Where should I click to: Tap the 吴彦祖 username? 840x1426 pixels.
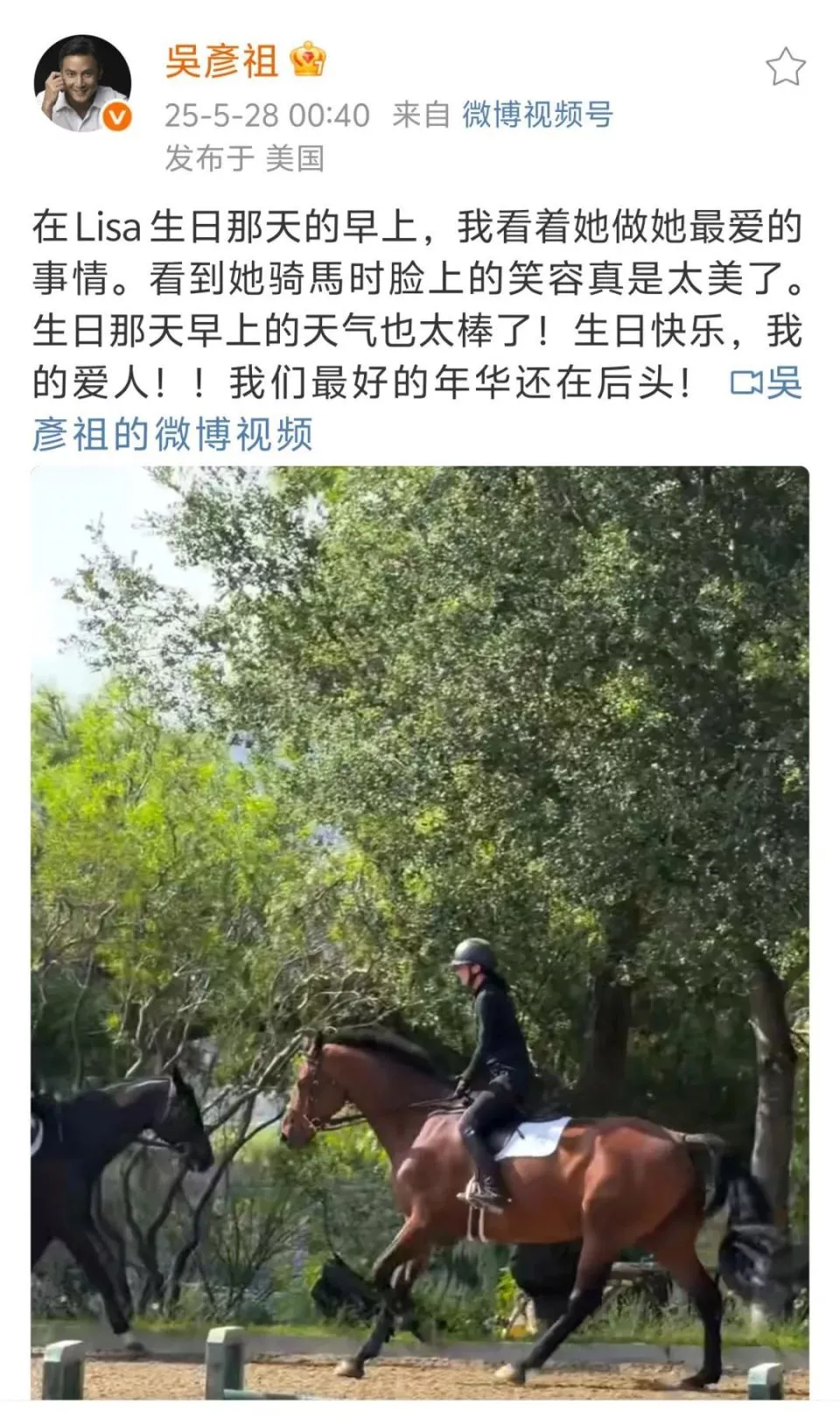(x=221, y=62)
